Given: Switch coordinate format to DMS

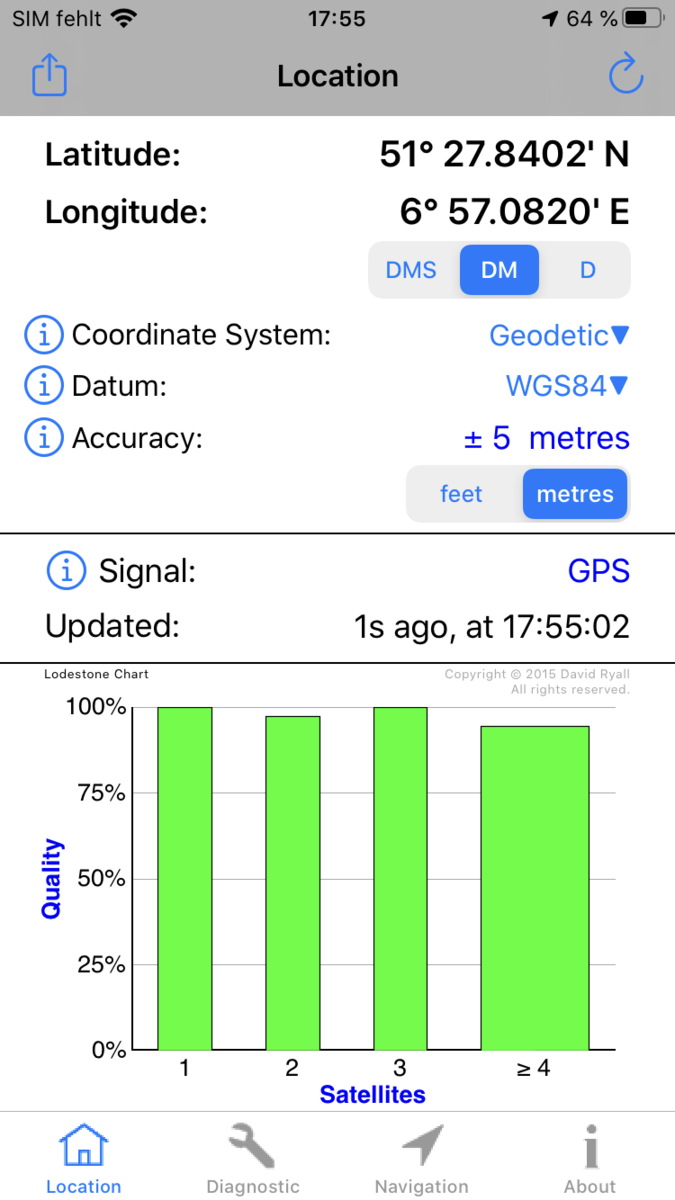Looking at the screenshot, I should click(x=411, y=270).
